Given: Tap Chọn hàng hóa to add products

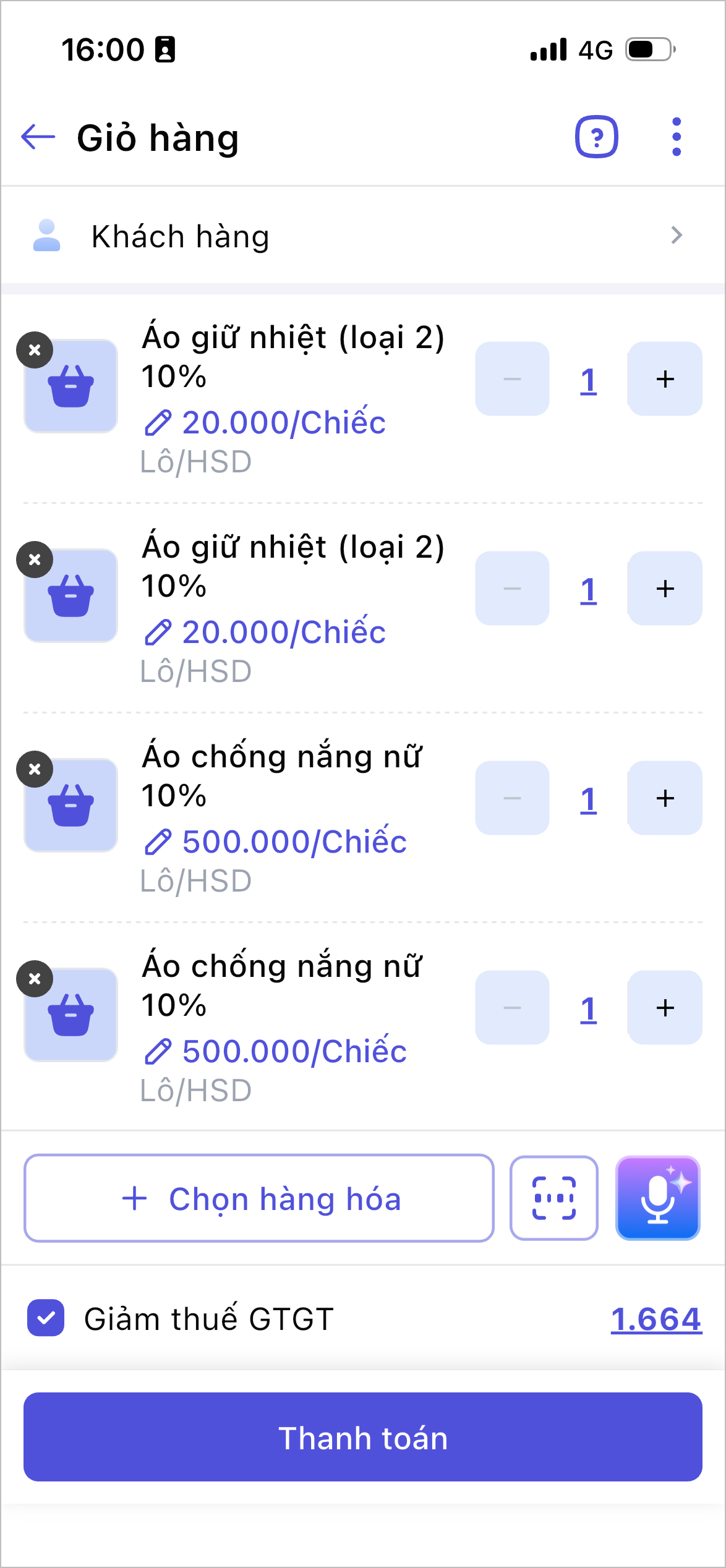Looking at the screenshot, I should click(258, 1198).
